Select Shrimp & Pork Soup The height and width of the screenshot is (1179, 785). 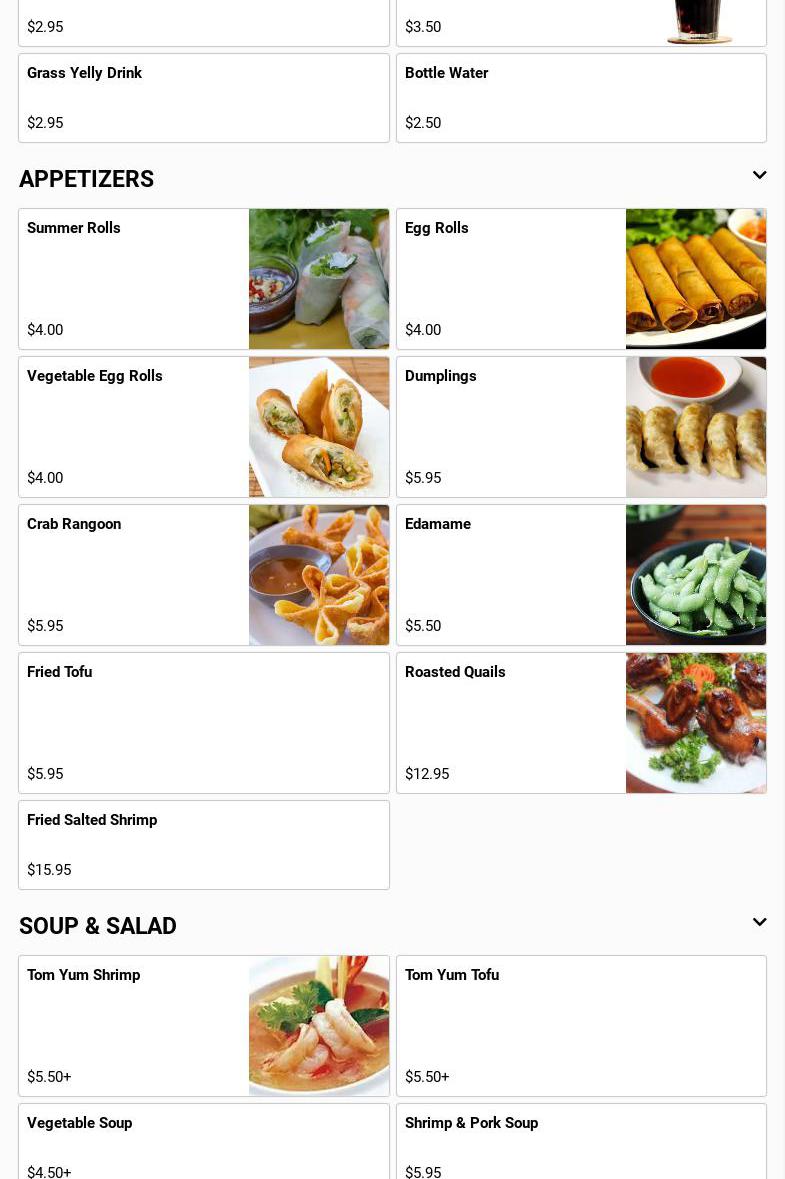[x=581, y=1142]
